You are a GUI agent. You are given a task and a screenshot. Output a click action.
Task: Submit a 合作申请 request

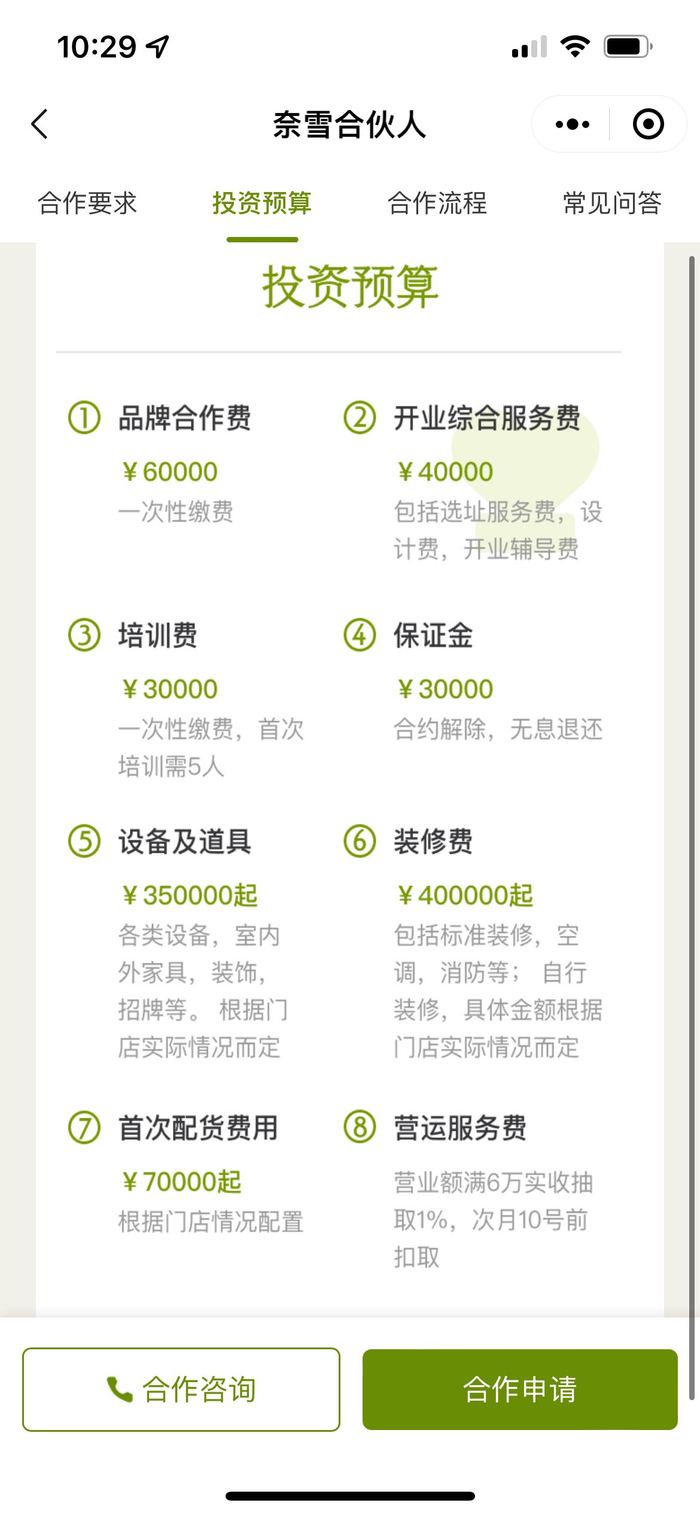click(x=520, y=1389)
